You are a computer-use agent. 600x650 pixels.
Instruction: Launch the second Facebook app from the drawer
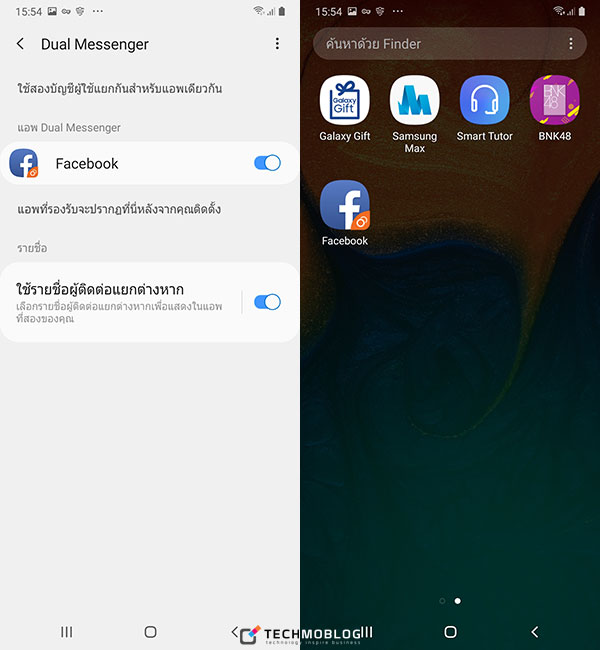pyautogui.click(x=345, y=205)
